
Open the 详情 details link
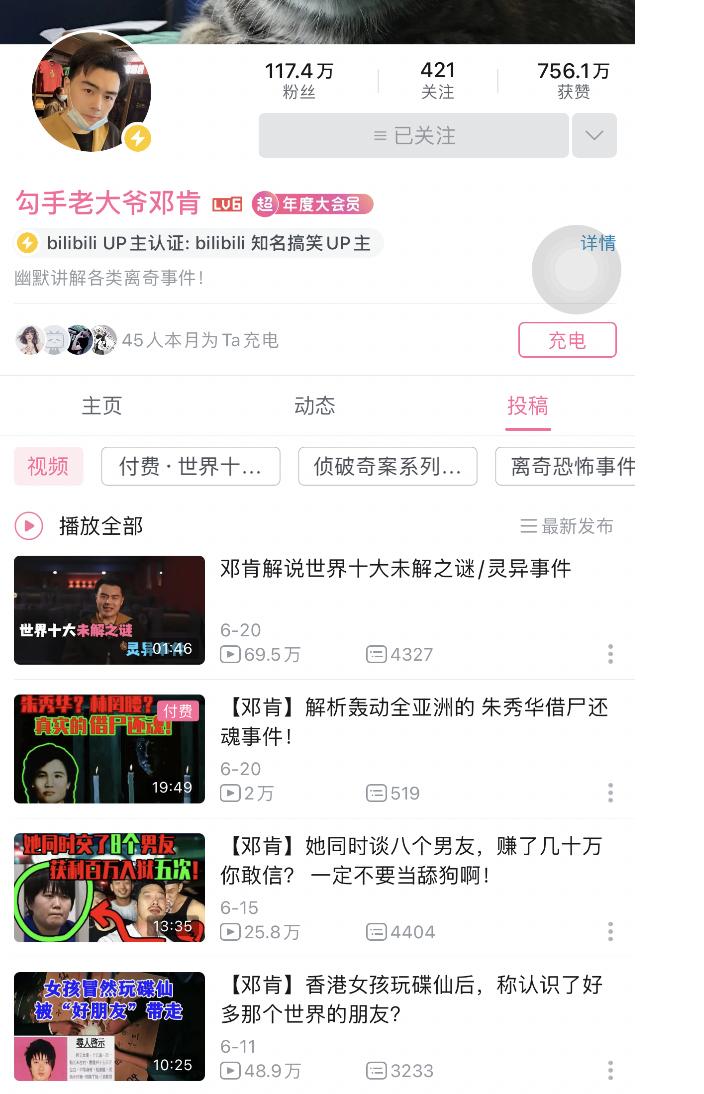point(597,243)
